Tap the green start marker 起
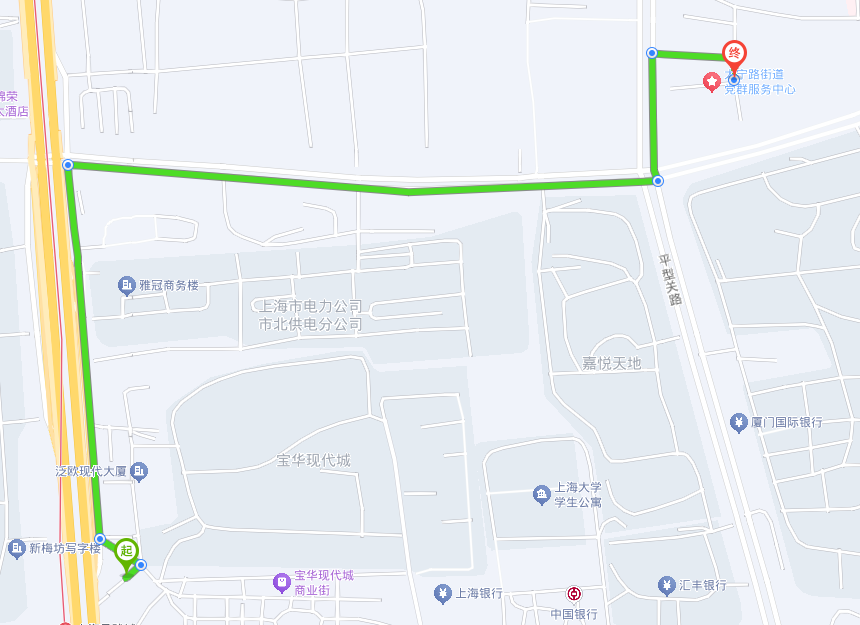 (x=126, y=550)
